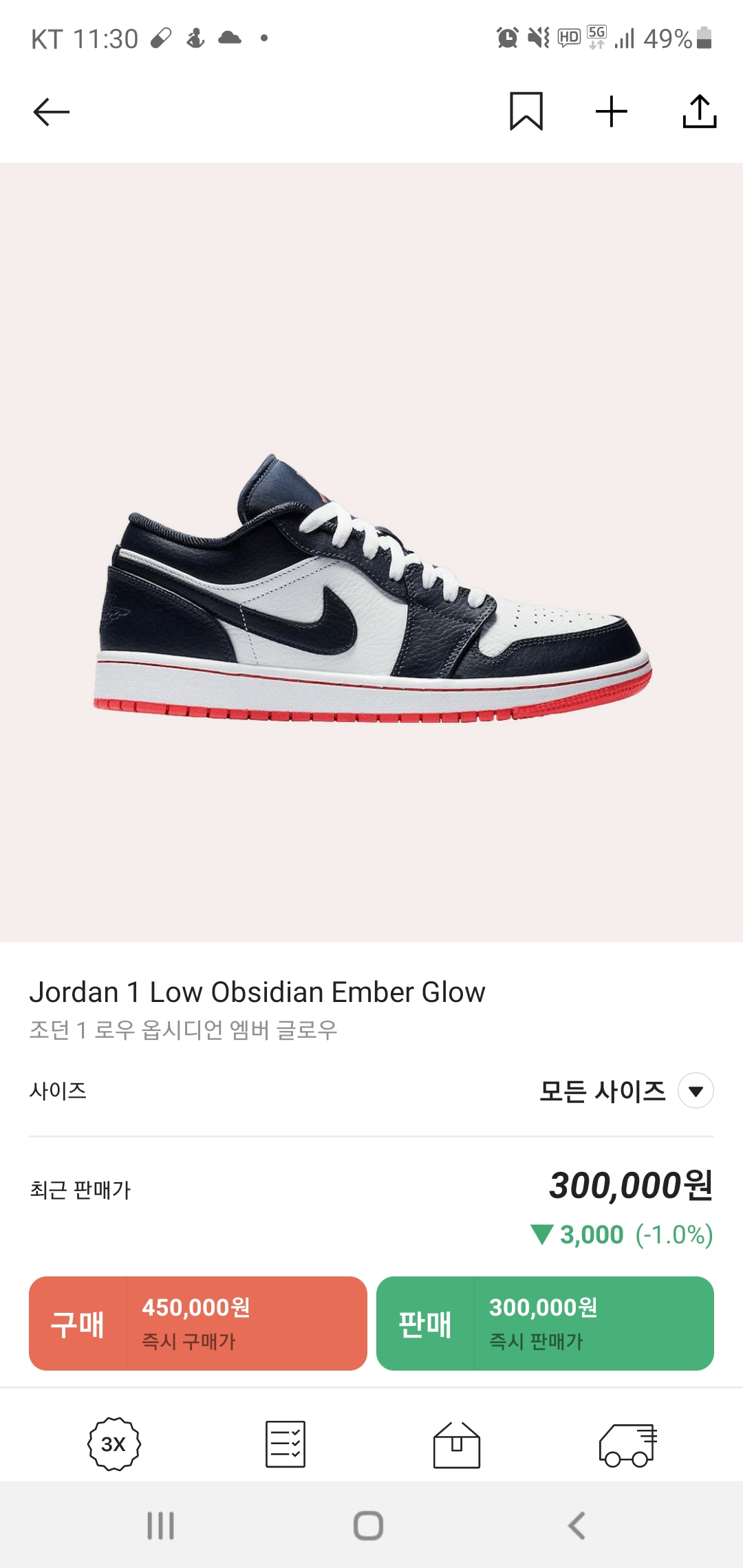Open the 모든 사이즈 size dropdown

pos(696,1091)
